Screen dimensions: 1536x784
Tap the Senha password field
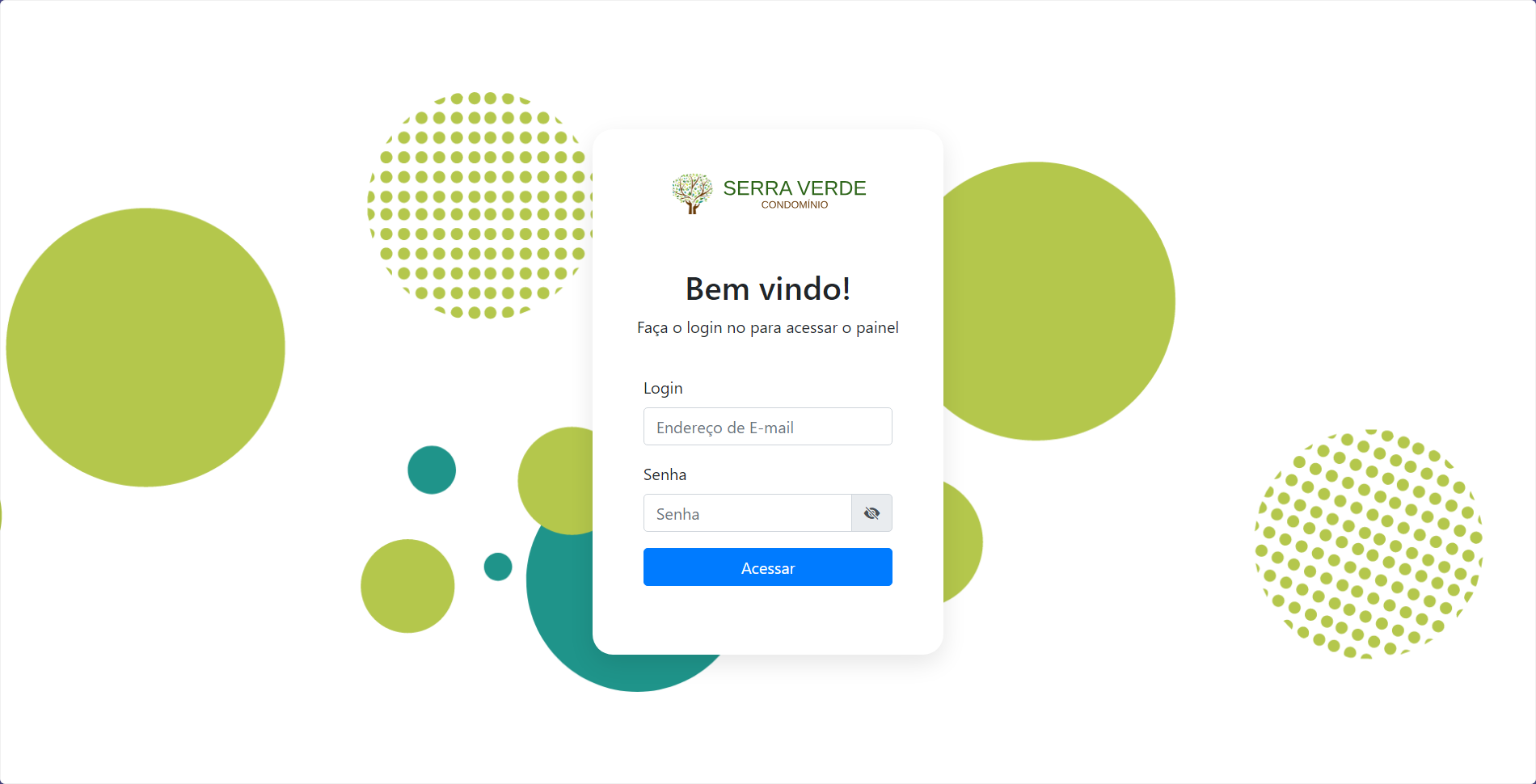click(747, 513)
